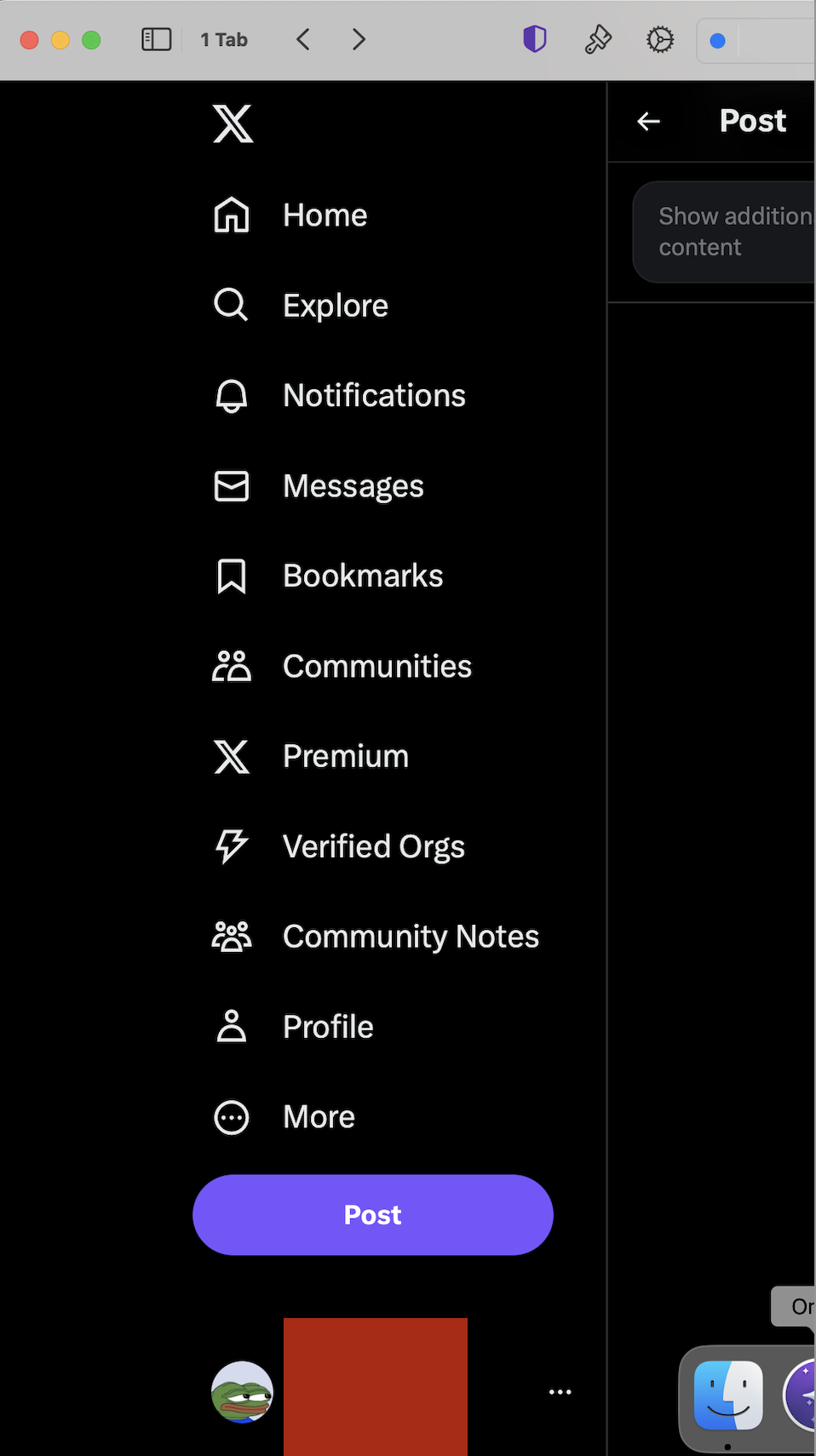Open Community Notes

(x=375, y=937)
